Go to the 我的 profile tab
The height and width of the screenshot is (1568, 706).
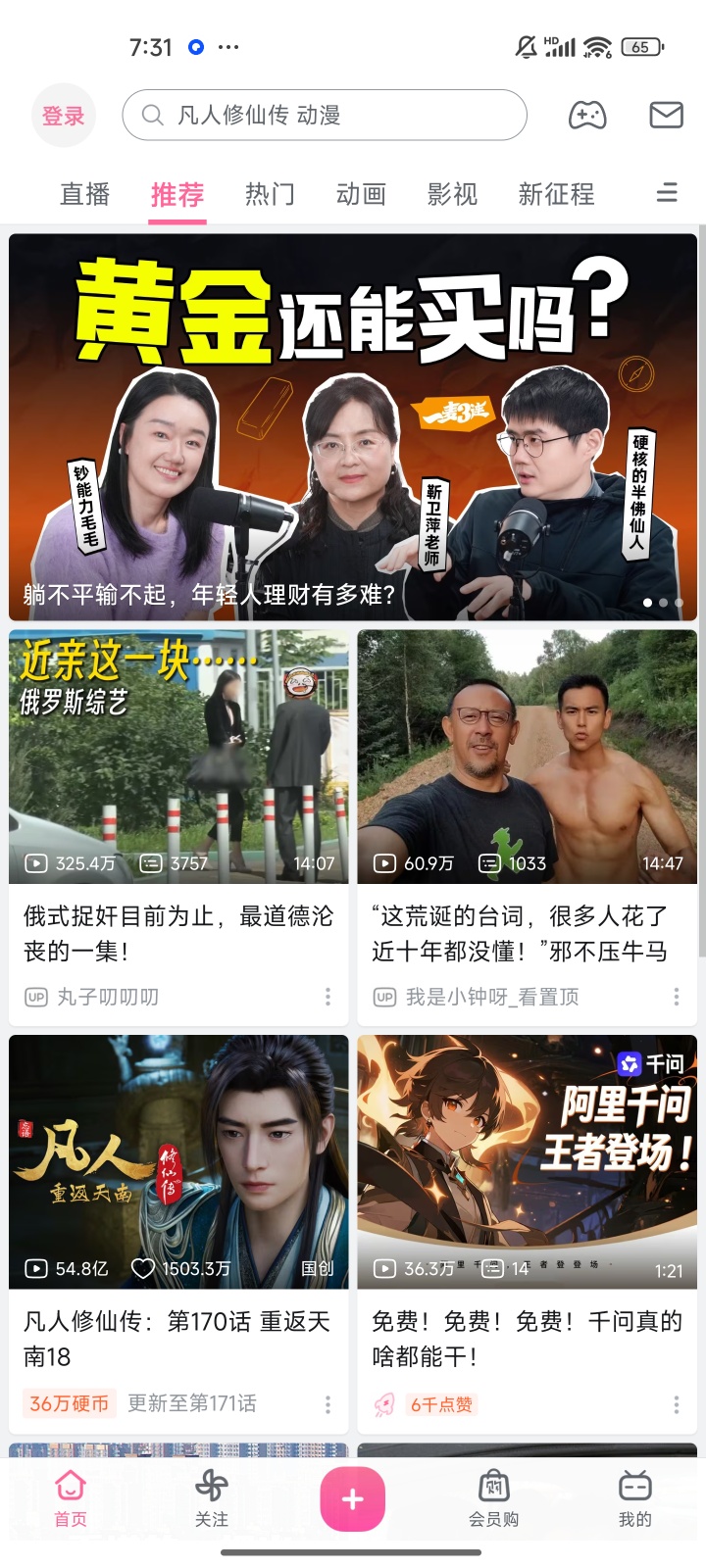634,1499
